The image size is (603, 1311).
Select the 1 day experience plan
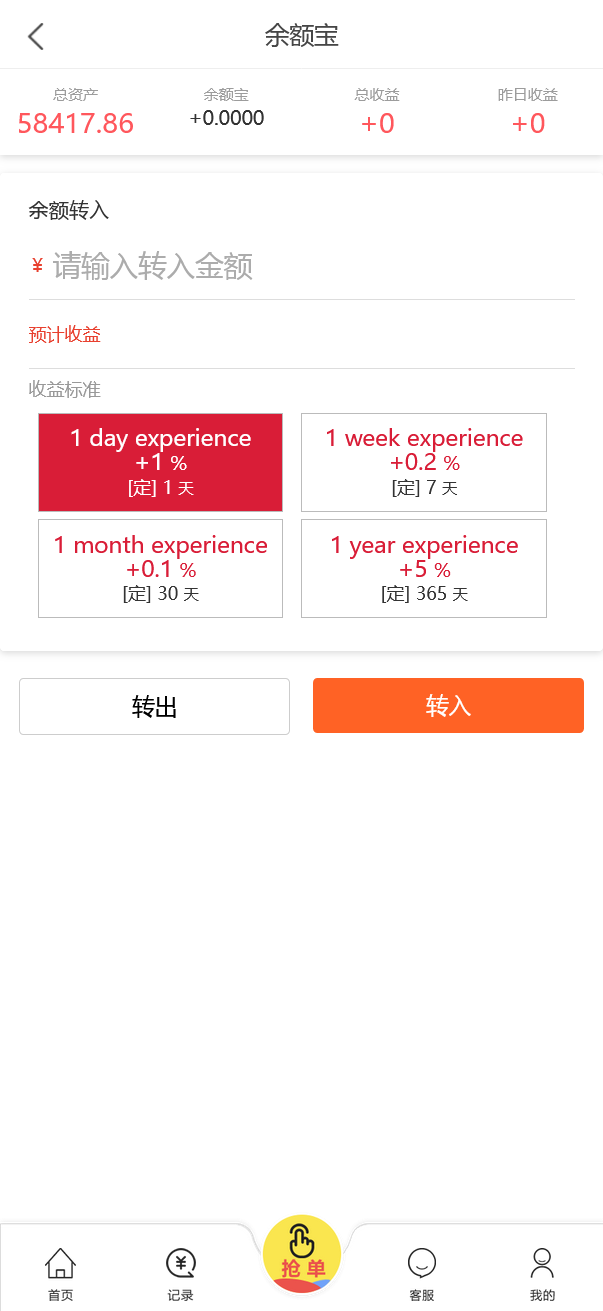(x=160, y=462)
